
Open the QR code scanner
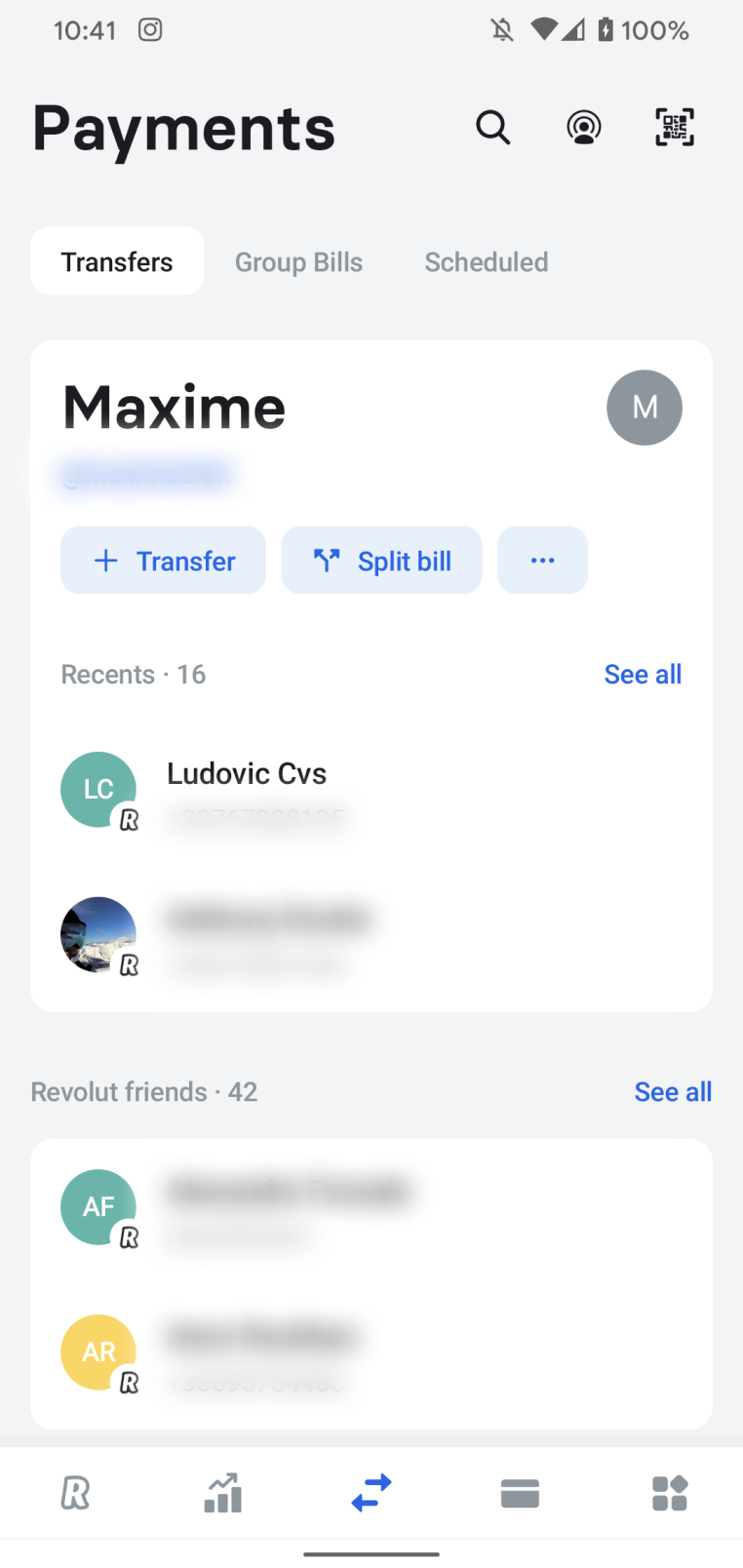674,127
